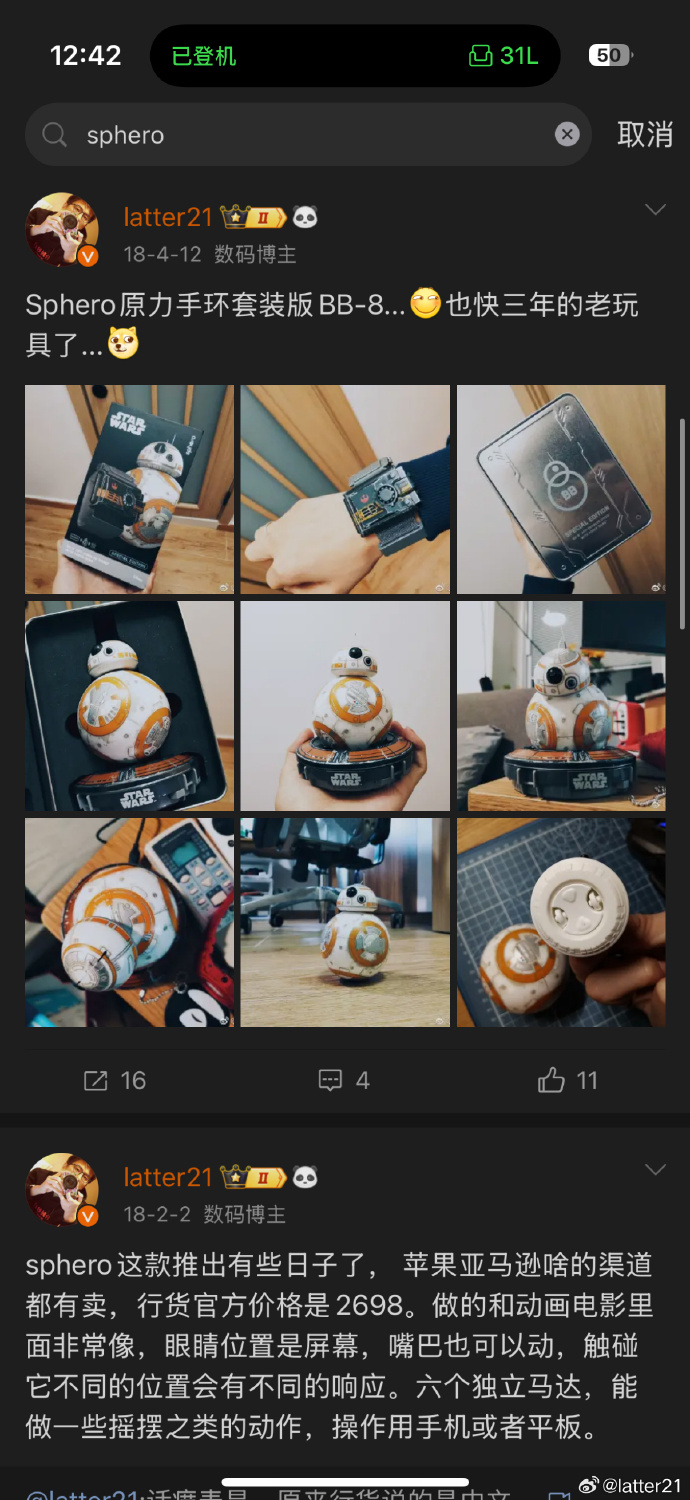Open the metal tin case photo
This screenshot has width=690, height=1500.
(561, 489)
